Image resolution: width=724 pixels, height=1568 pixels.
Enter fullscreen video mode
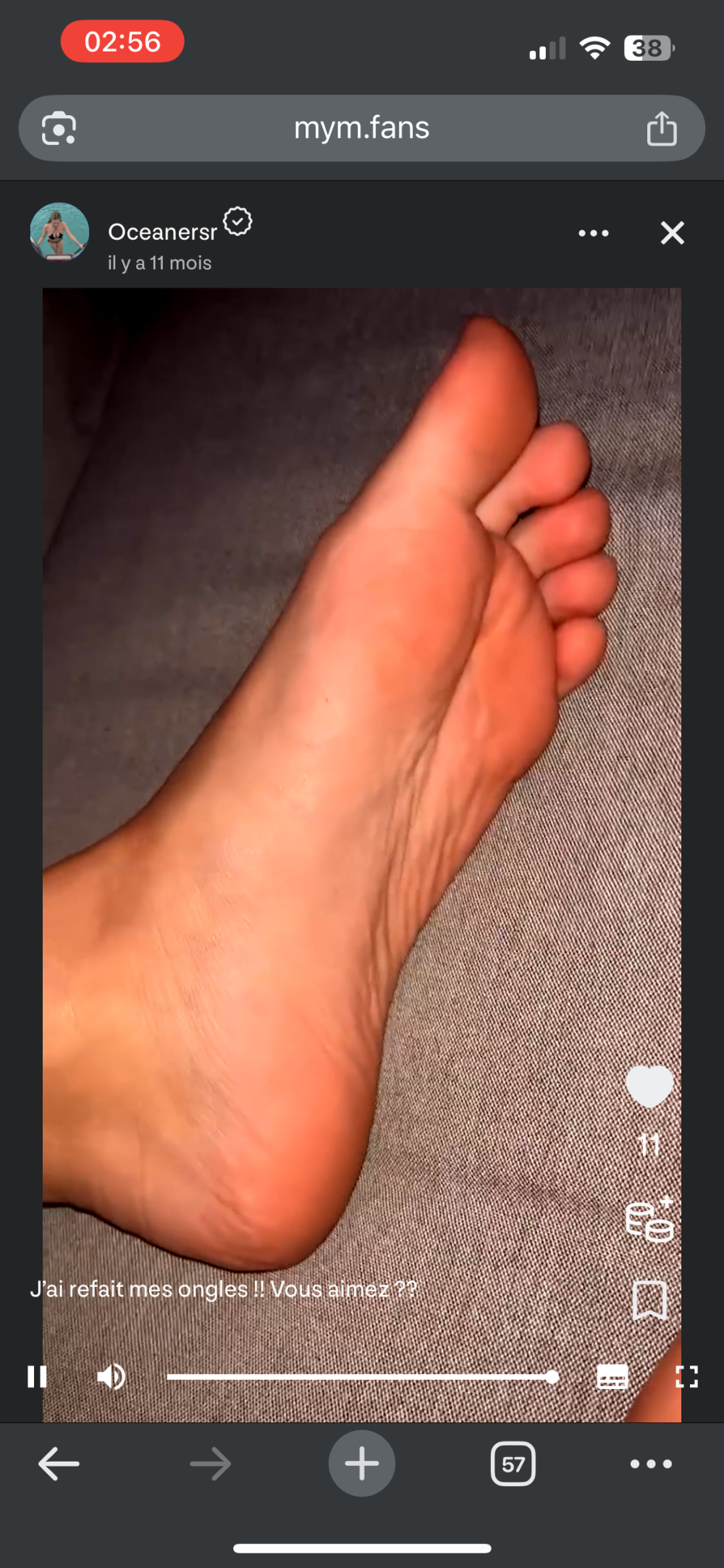[686, 1376]
